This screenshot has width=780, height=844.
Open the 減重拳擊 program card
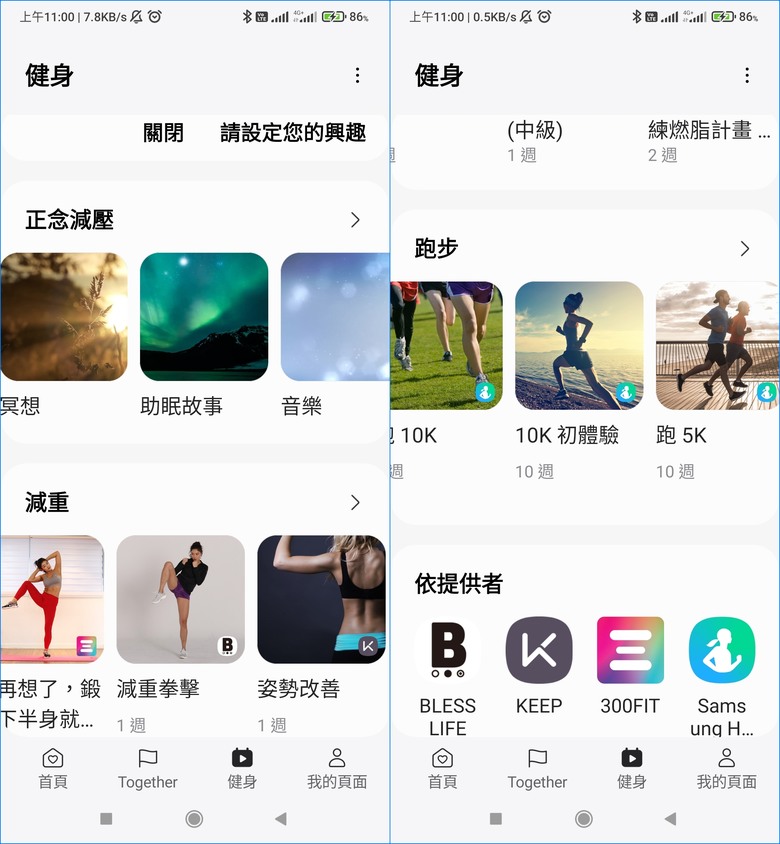(180, 600)
